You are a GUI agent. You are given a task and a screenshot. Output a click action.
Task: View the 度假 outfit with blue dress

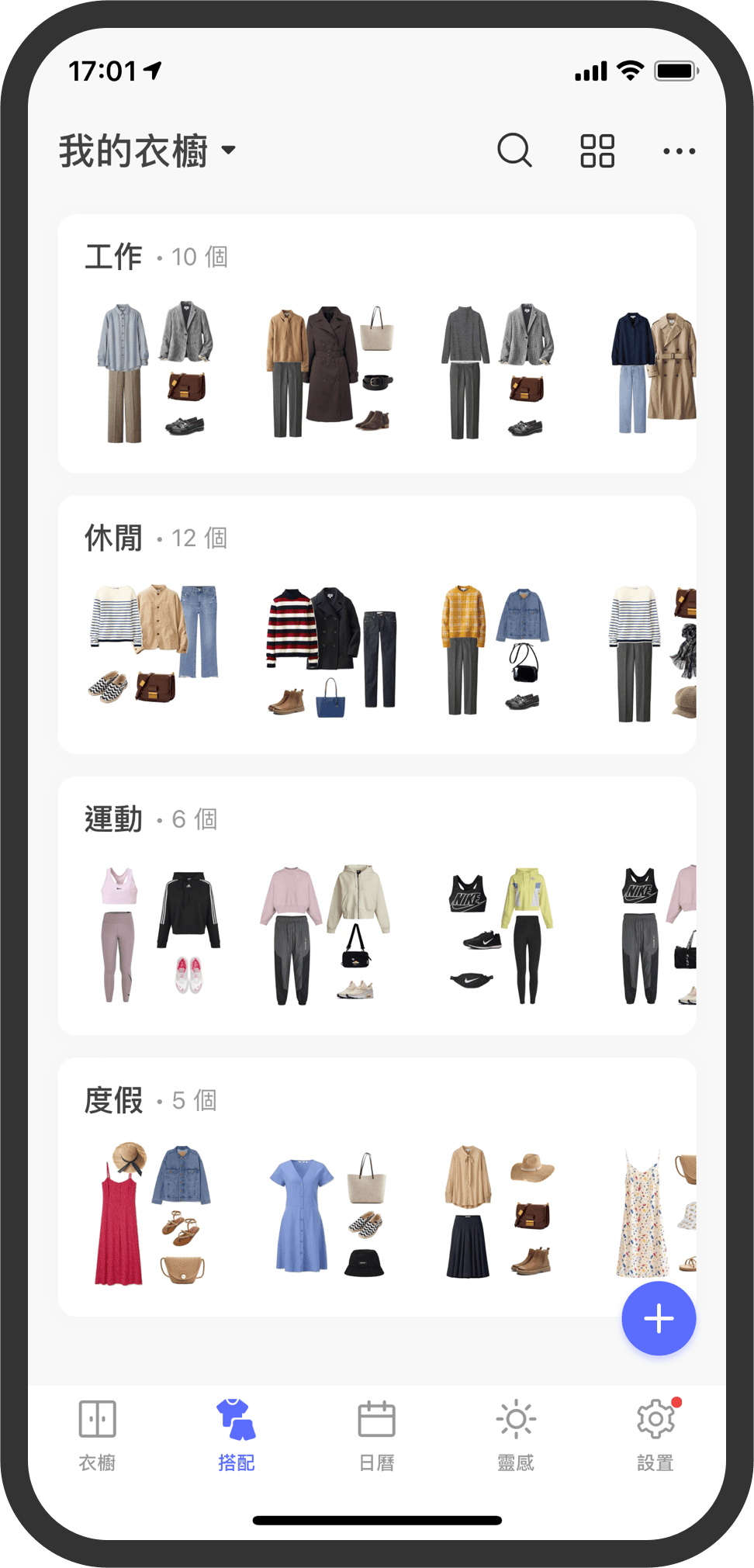pyautogui.click(x=330, y=1214)
